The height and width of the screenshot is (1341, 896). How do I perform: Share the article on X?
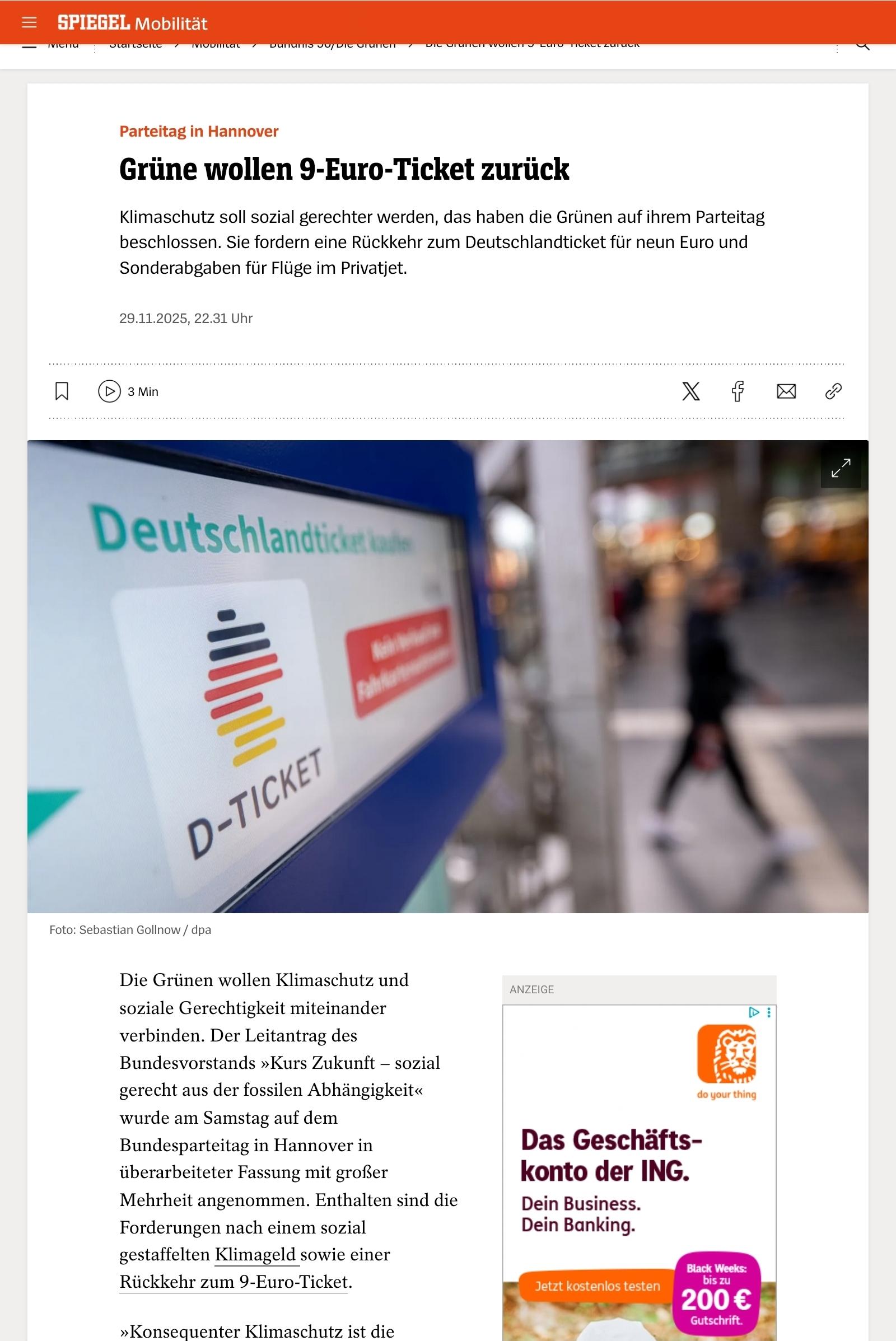point(691,391)
